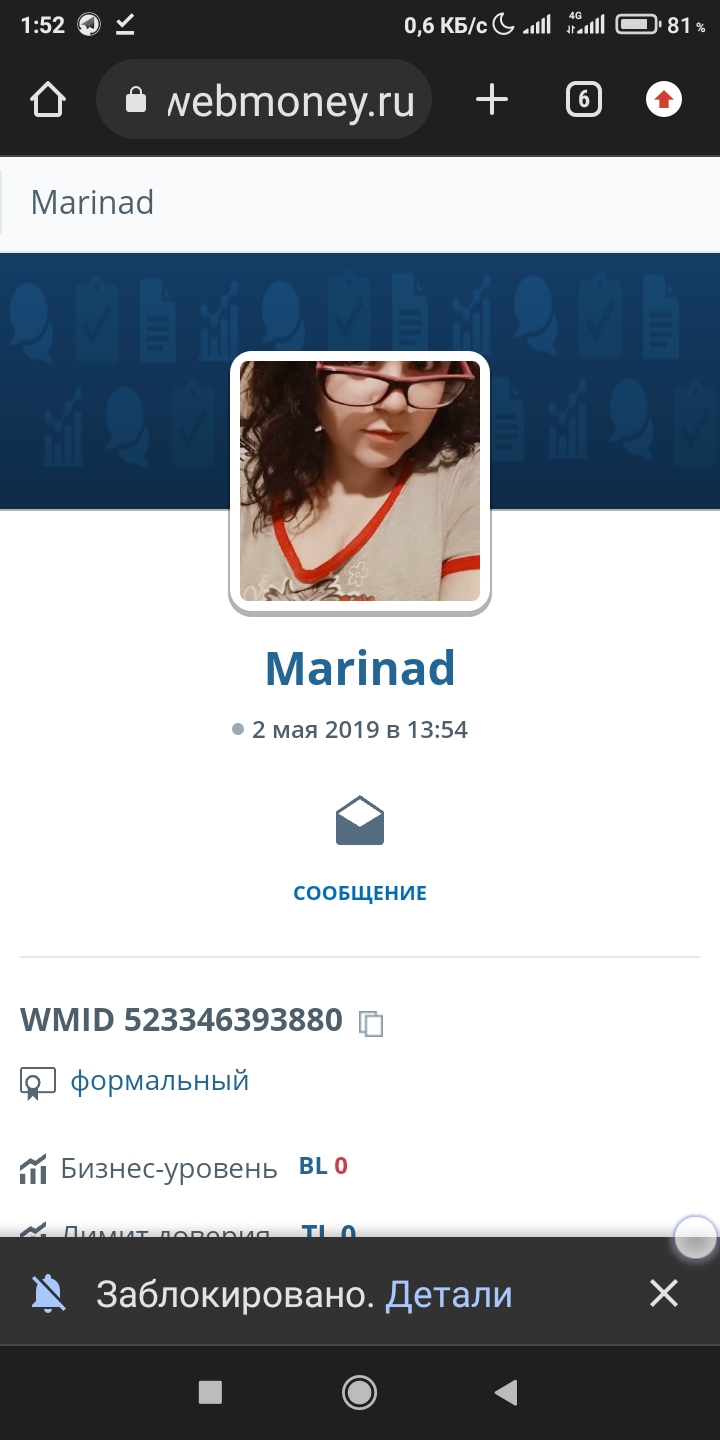This screenshot has height=1440, width=720.
Task: Go back with the system back button
Action: [507, 1392]
